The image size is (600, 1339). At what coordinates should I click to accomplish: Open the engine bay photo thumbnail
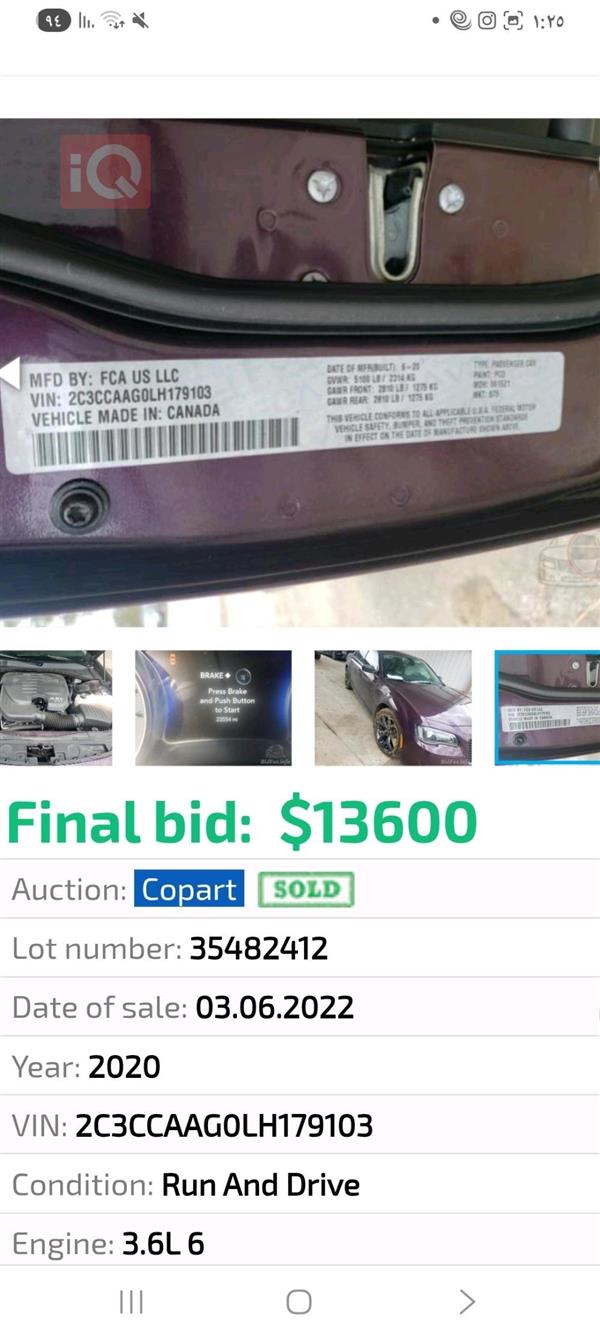[x=55, y=707]
